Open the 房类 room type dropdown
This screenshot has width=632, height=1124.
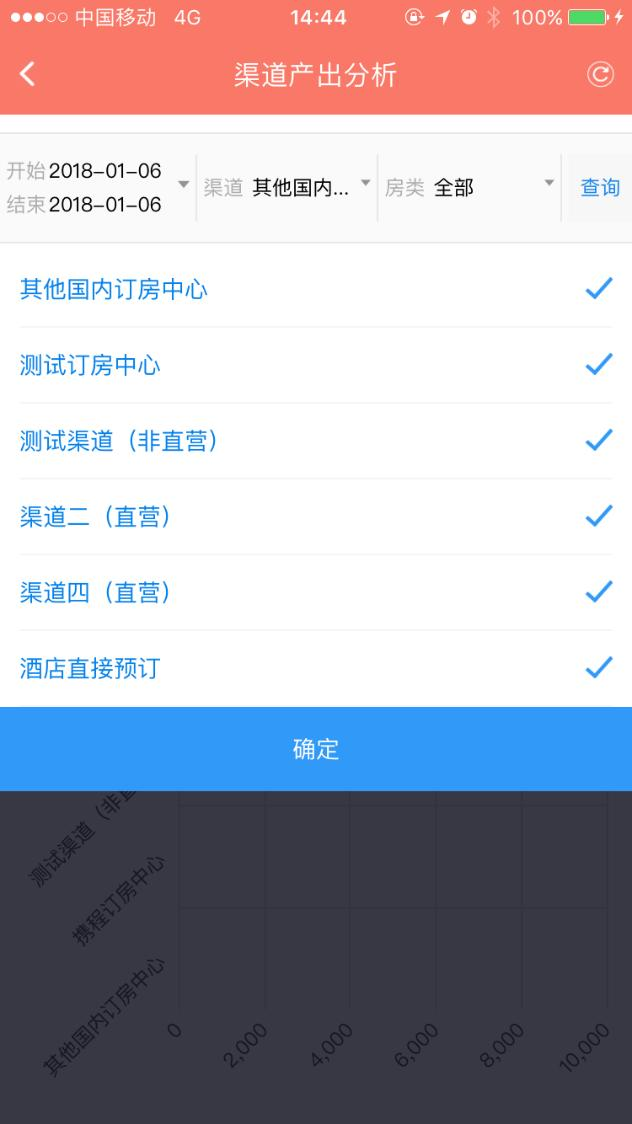[x=469, y=188]
